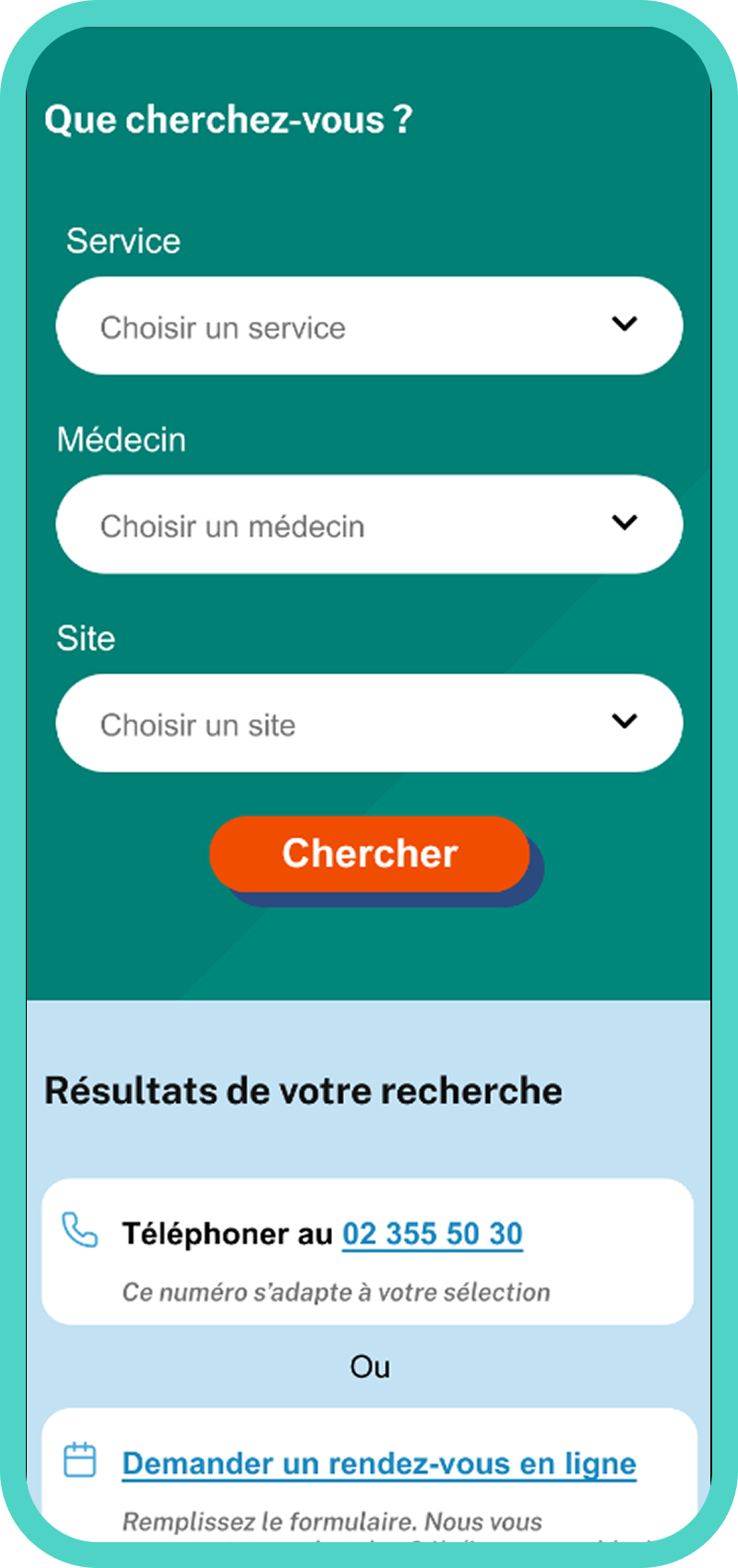Call the number 02 355 50 30
The height and width of the screenshot is (1568, 738).
pos(433,1234)
